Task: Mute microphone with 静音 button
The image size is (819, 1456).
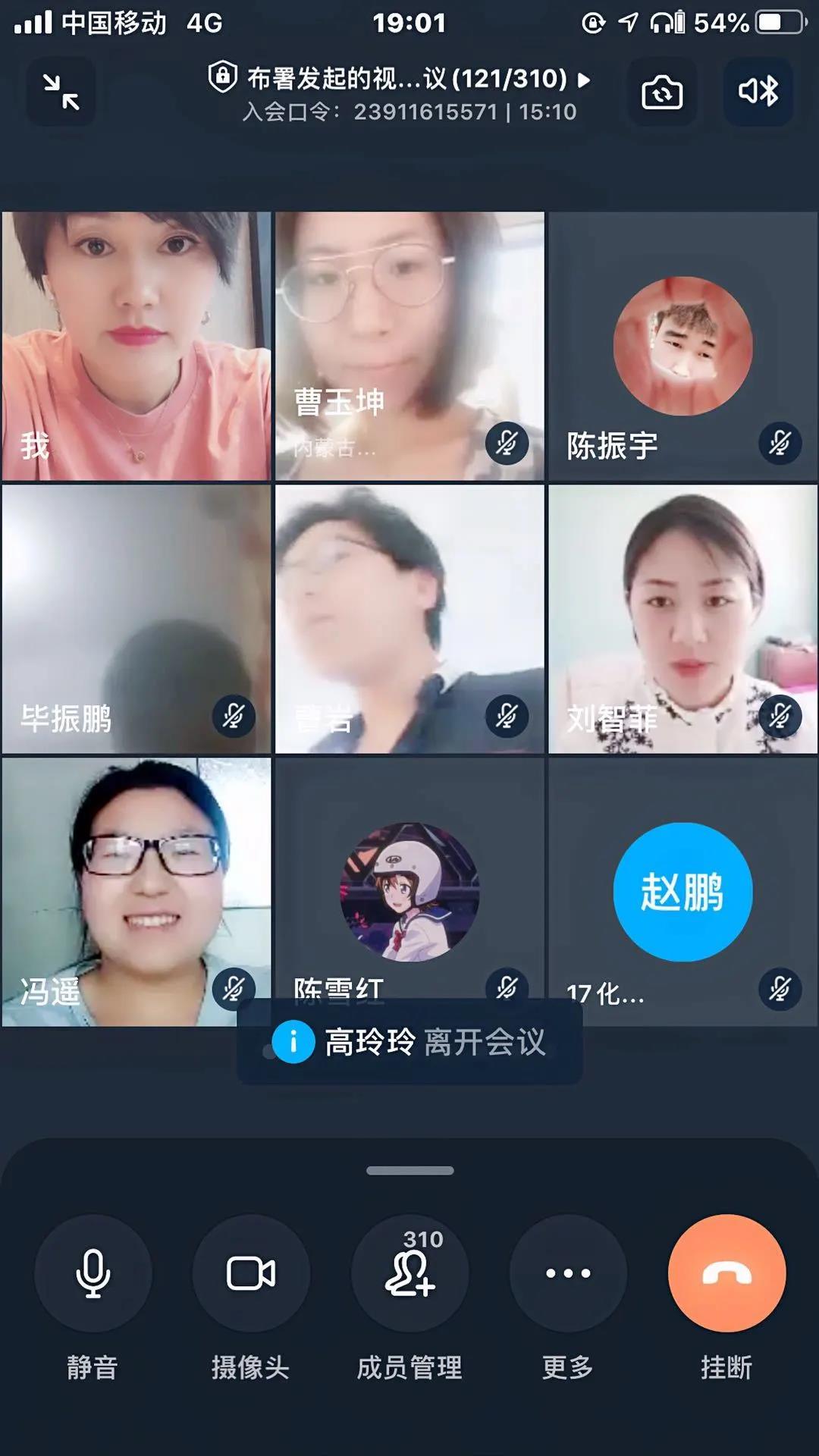Action: 93,1273
